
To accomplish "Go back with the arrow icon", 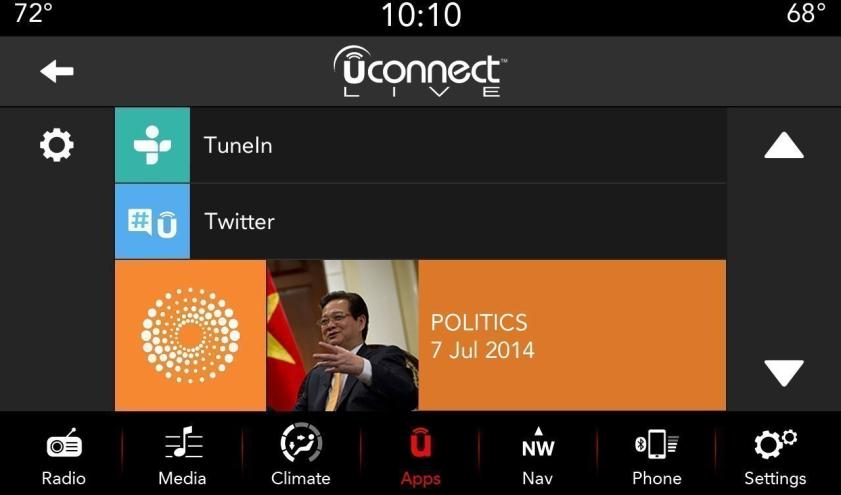I will tap(57, 72).
